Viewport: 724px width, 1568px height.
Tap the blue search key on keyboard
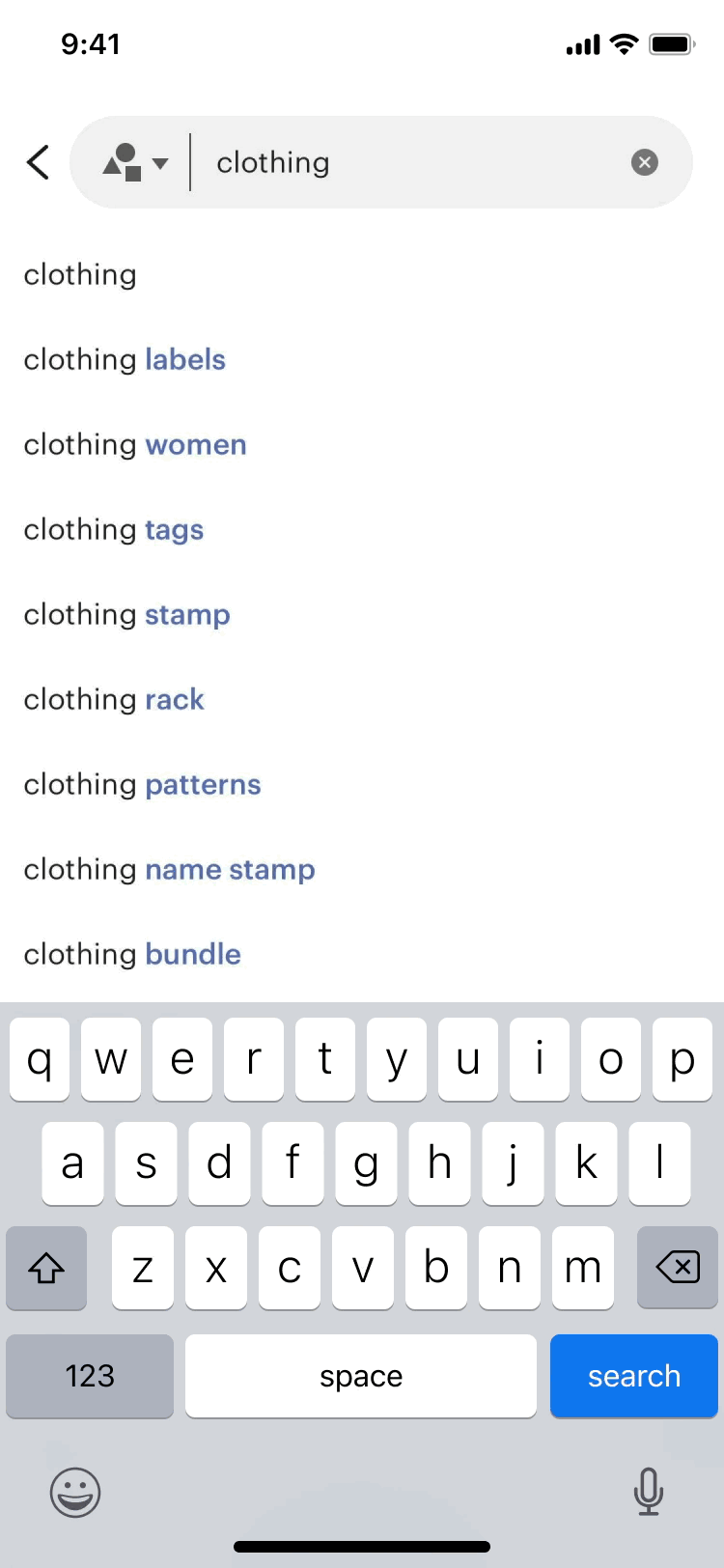633,1376
